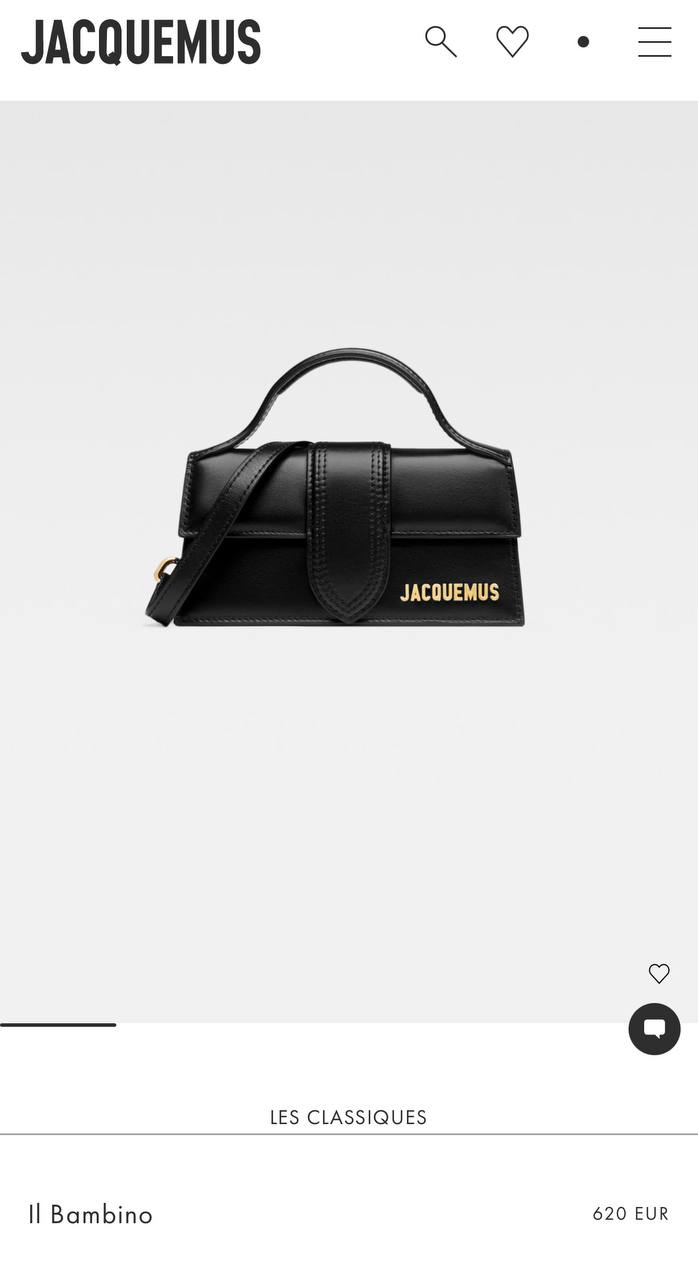Add Il Bambino to wishlist

[x=659, y=973]
